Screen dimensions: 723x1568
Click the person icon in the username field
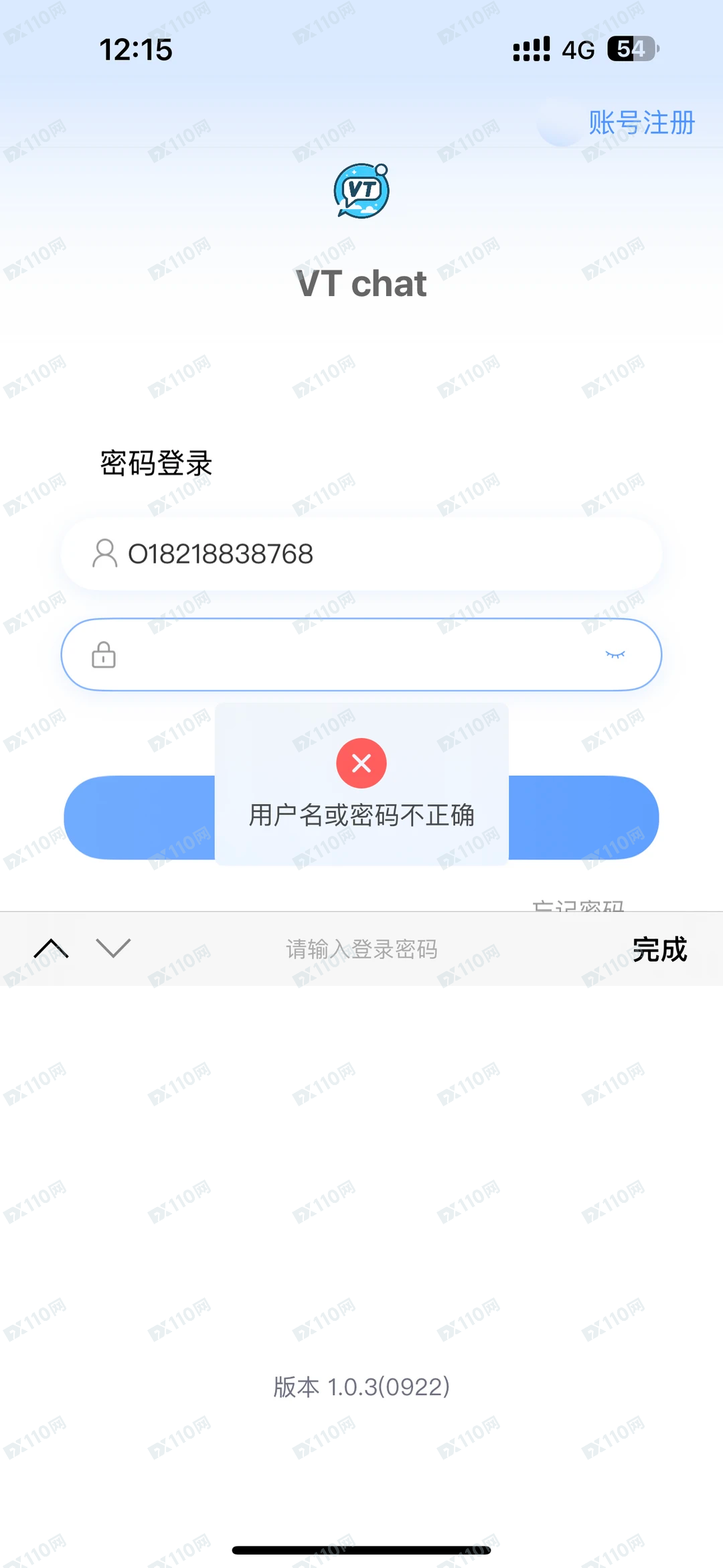[103, 553]
